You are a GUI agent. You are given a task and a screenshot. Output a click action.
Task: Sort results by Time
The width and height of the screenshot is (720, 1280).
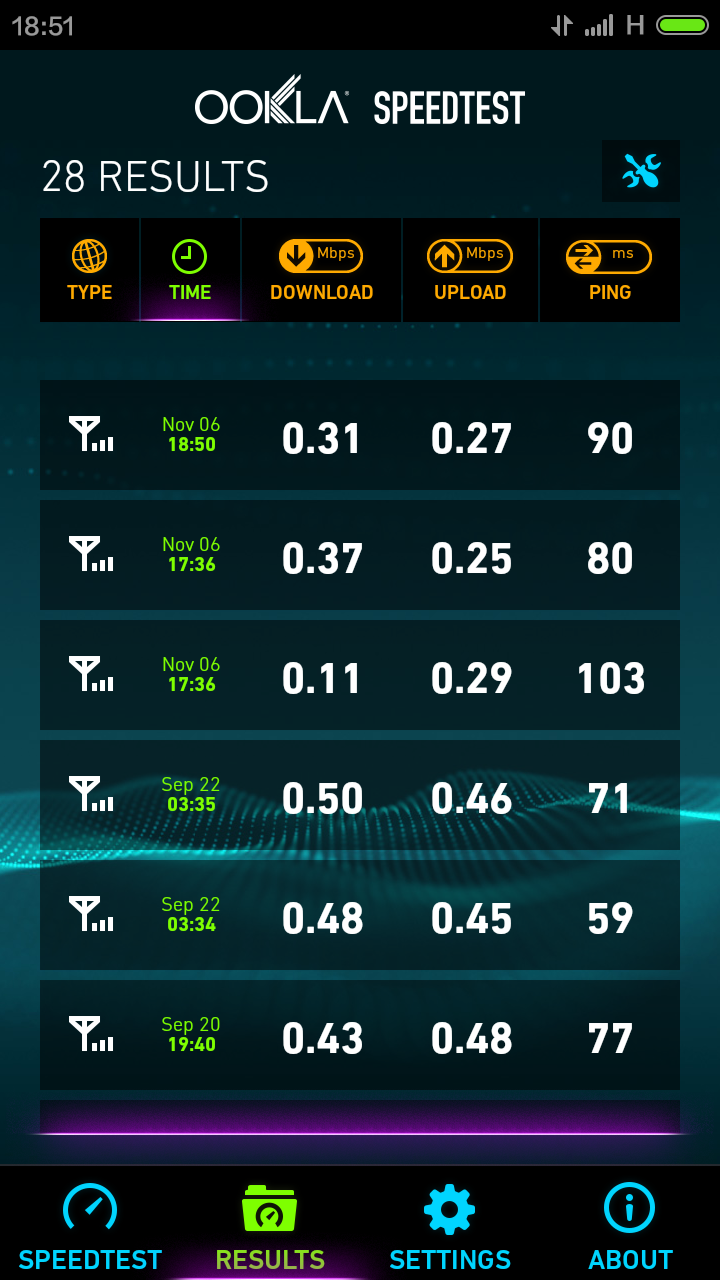(190, 270)
